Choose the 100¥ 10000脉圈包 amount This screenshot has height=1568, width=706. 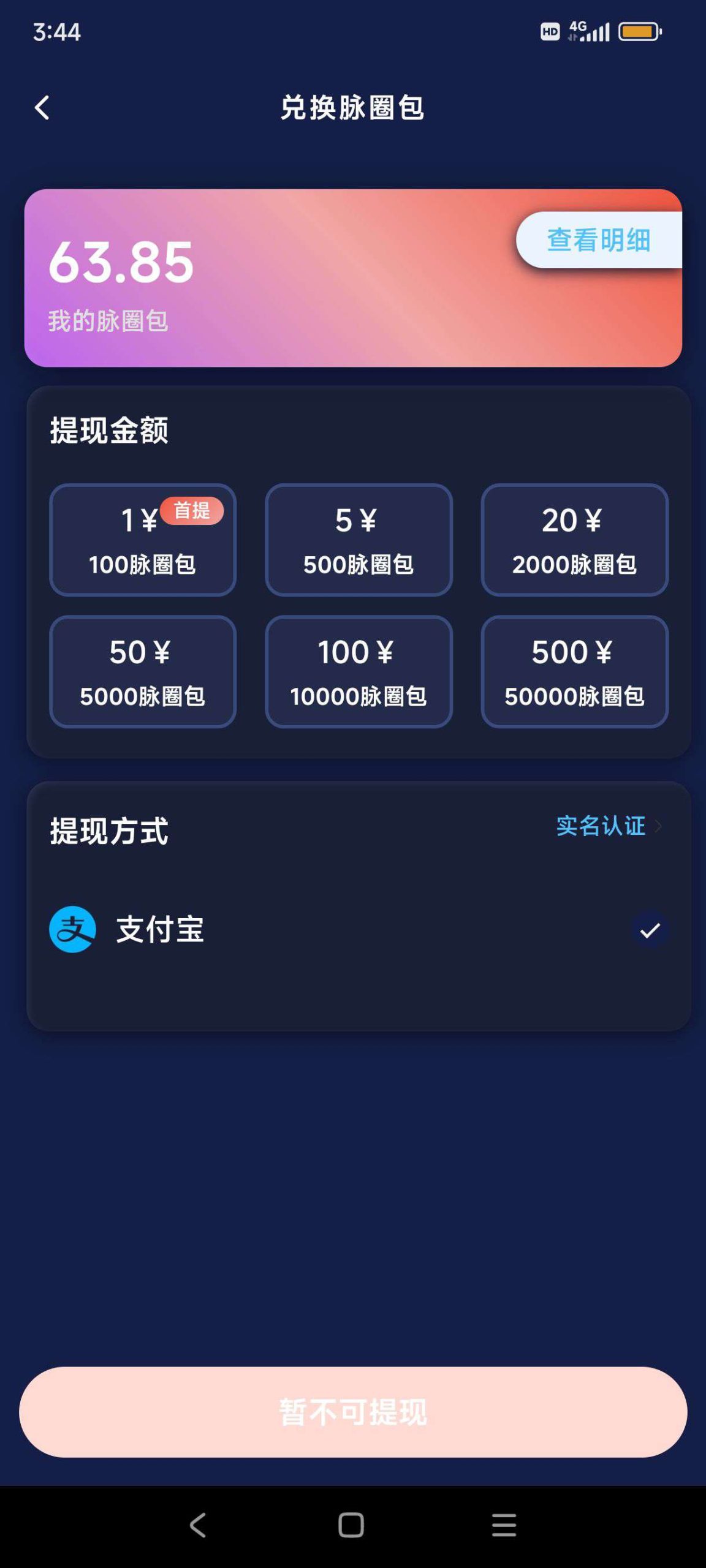(358, 671)
